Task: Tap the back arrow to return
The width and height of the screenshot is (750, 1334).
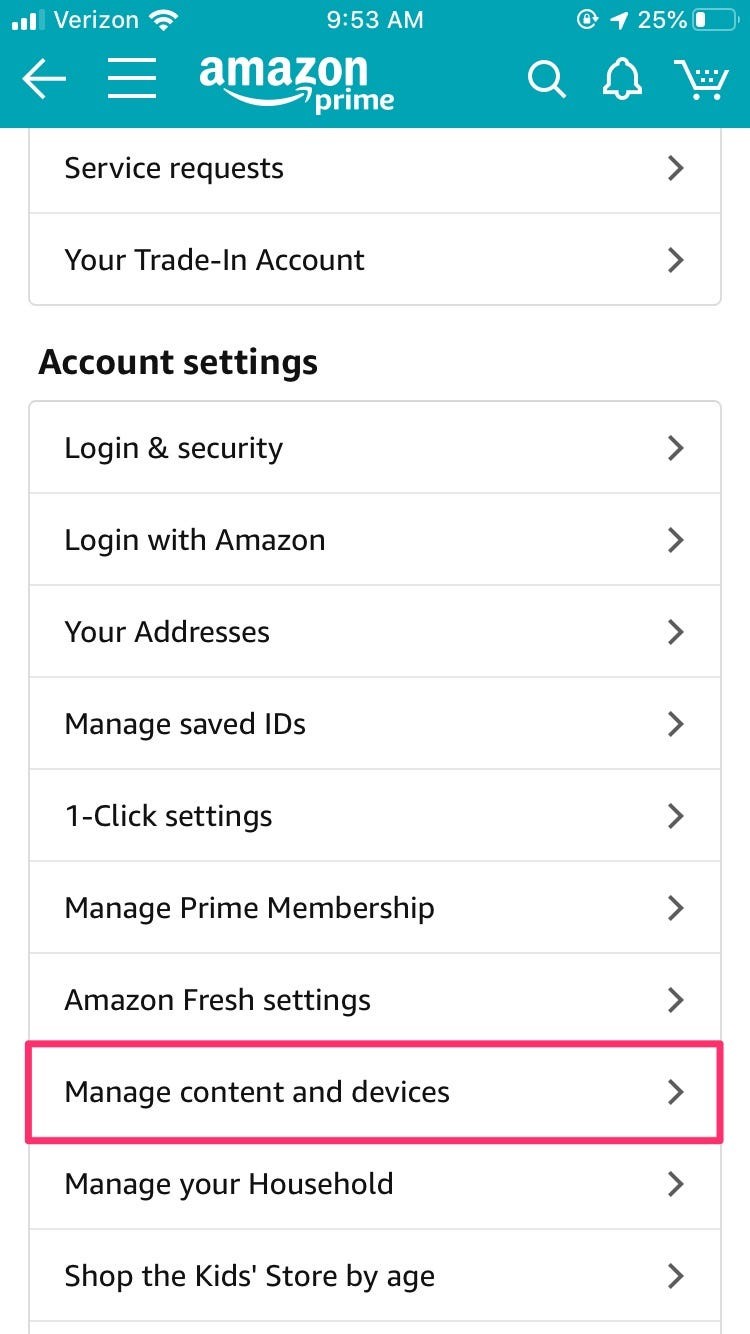Action: [x=44, y=78]
